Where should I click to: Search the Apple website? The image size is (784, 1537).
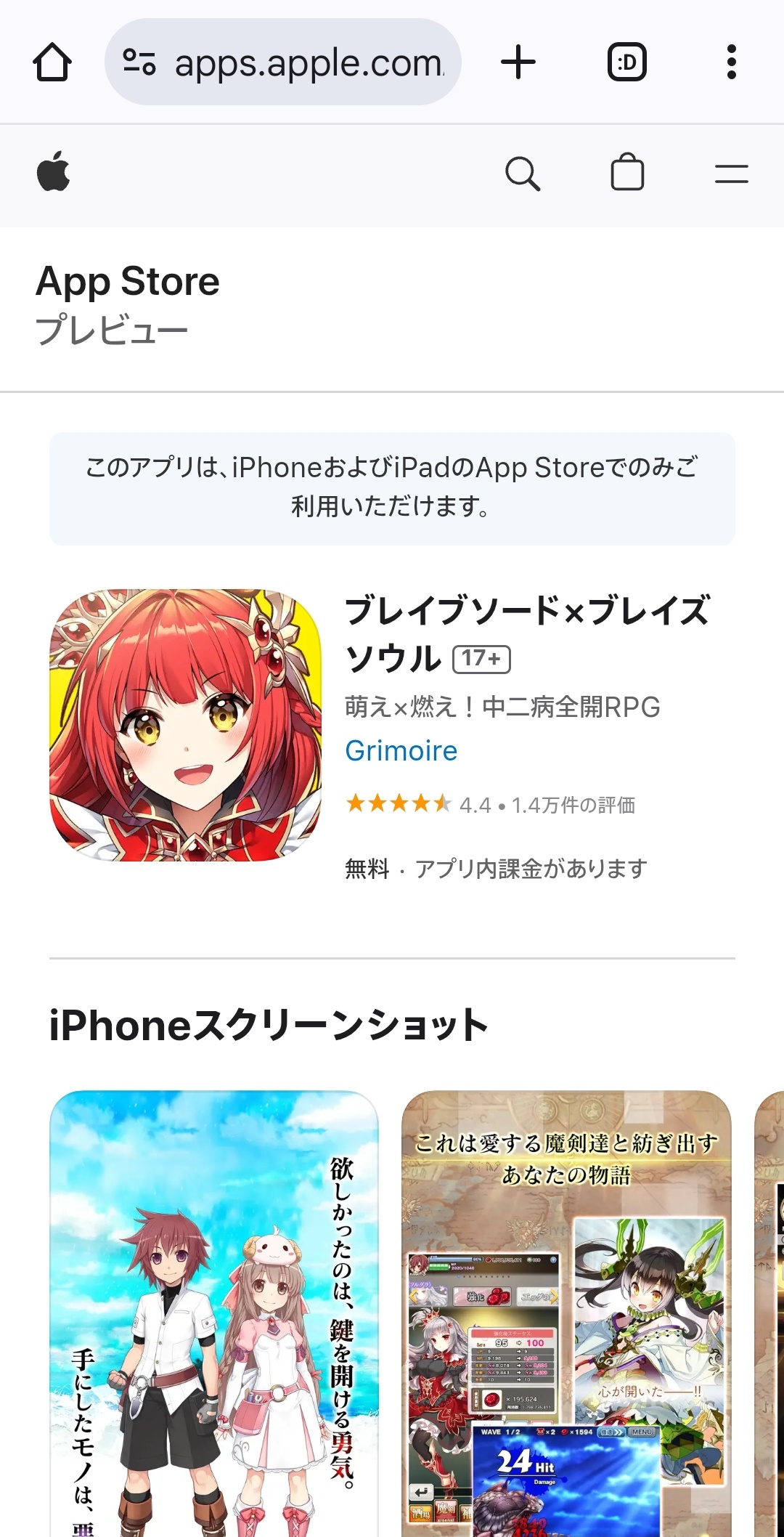[522, 174]
